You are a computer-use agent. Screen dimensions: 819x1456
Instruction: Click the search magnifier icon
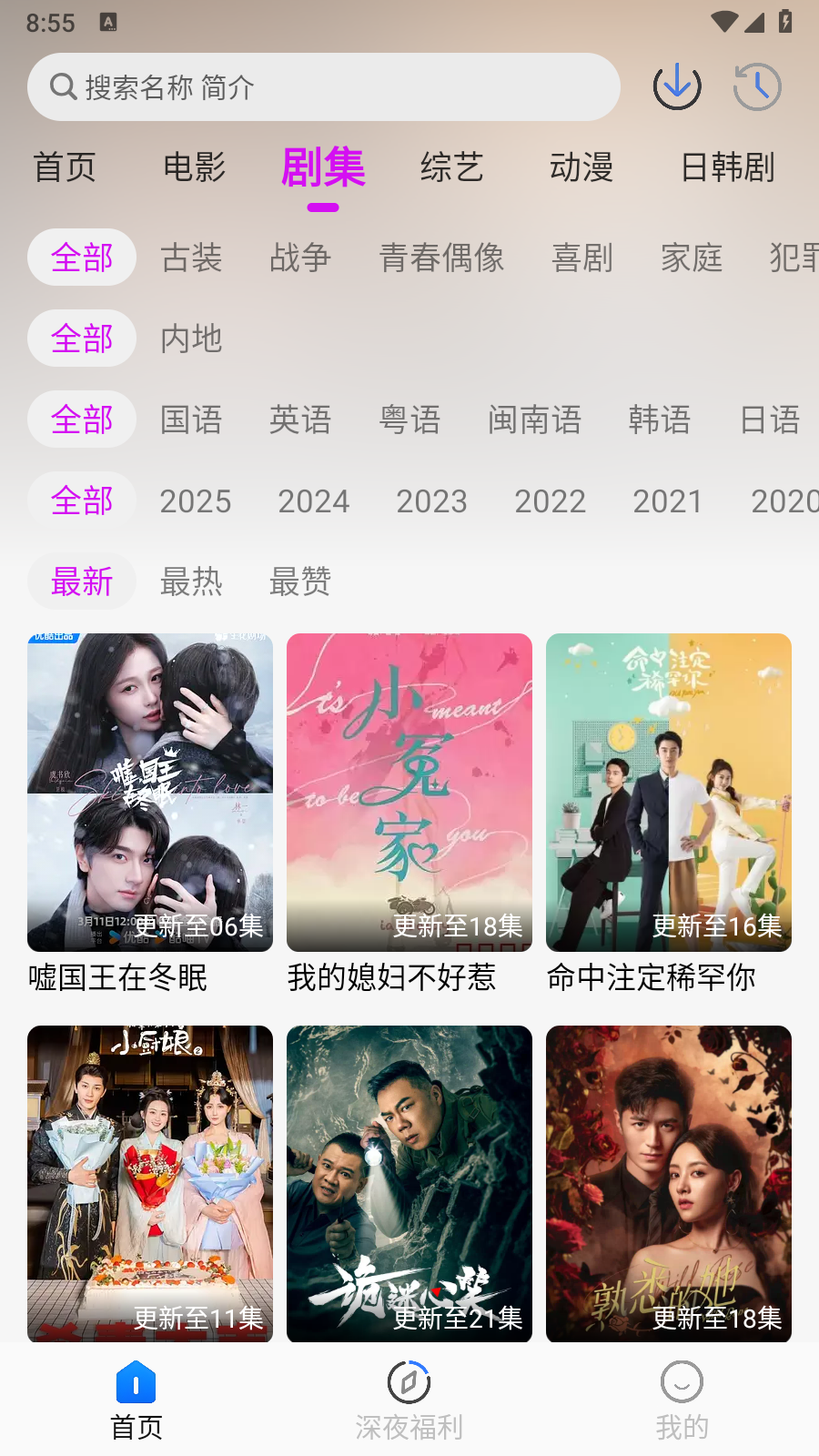click(x=62, y=86)
